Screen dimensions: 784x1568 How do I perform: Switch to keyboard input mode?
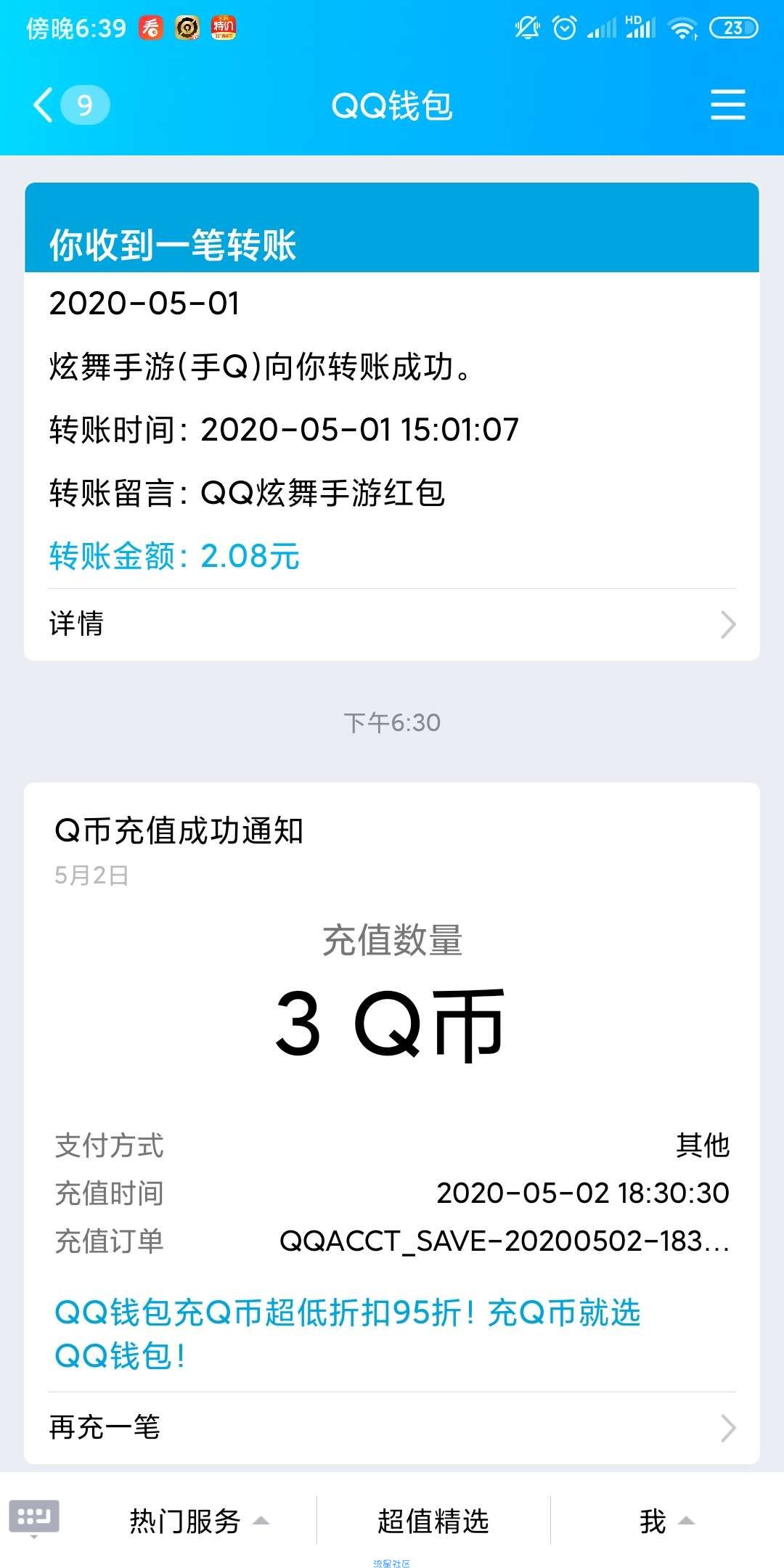pyautogui.click(x=34, y=1519)
